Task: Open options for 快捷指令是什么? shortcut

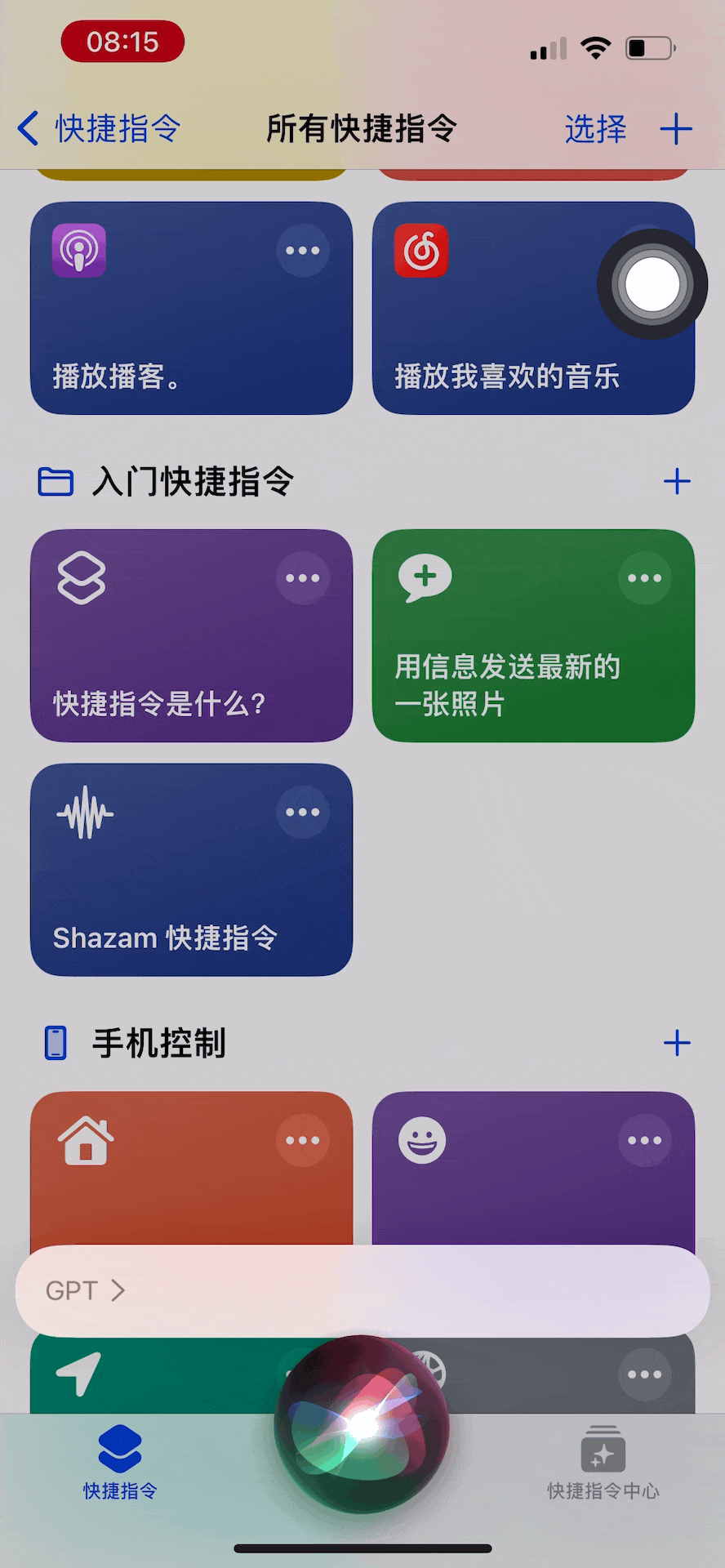Action: (303, 578)
